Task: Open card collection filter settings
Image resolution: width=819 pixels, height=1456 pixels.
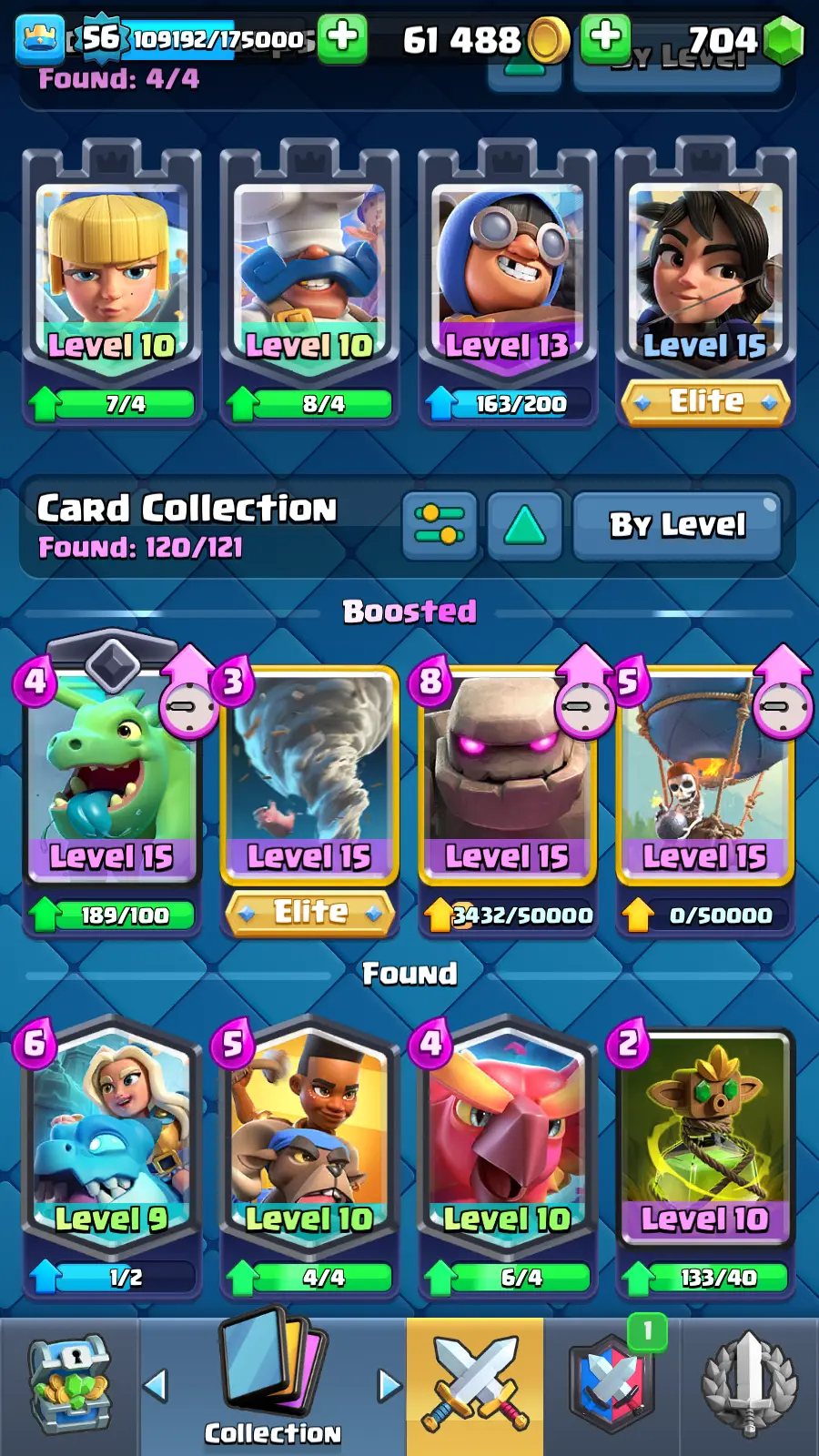Action: [440, 525]
